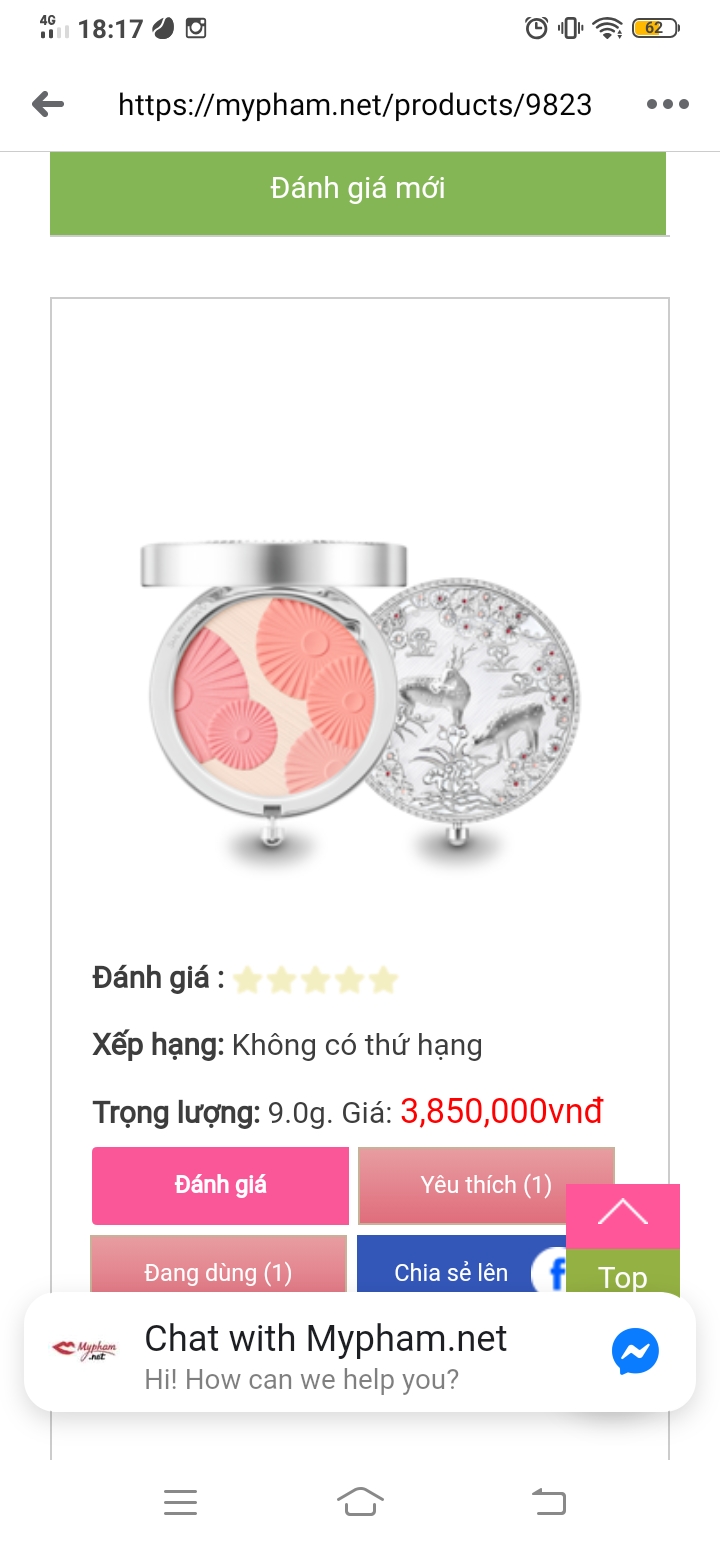Viewport: 720px width, 1544px height.
Task: Tap the pink Đánh giá button
Action: [220, 1185]
